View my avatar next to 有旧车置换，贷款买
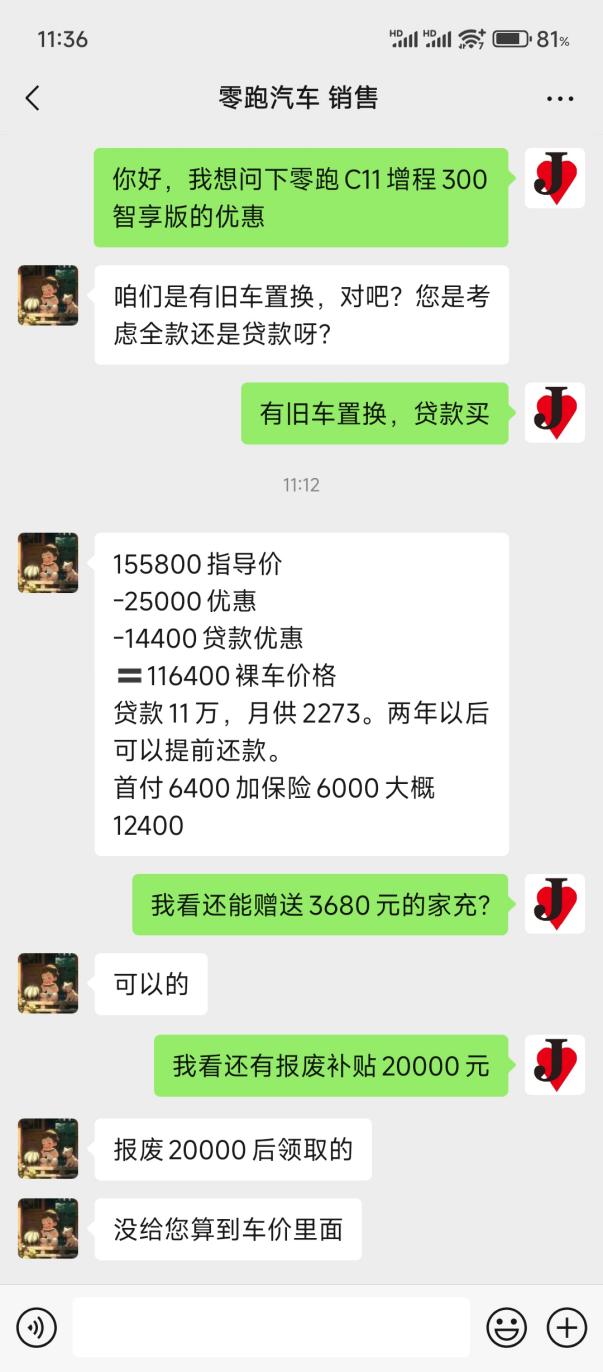 coord(555,413)
